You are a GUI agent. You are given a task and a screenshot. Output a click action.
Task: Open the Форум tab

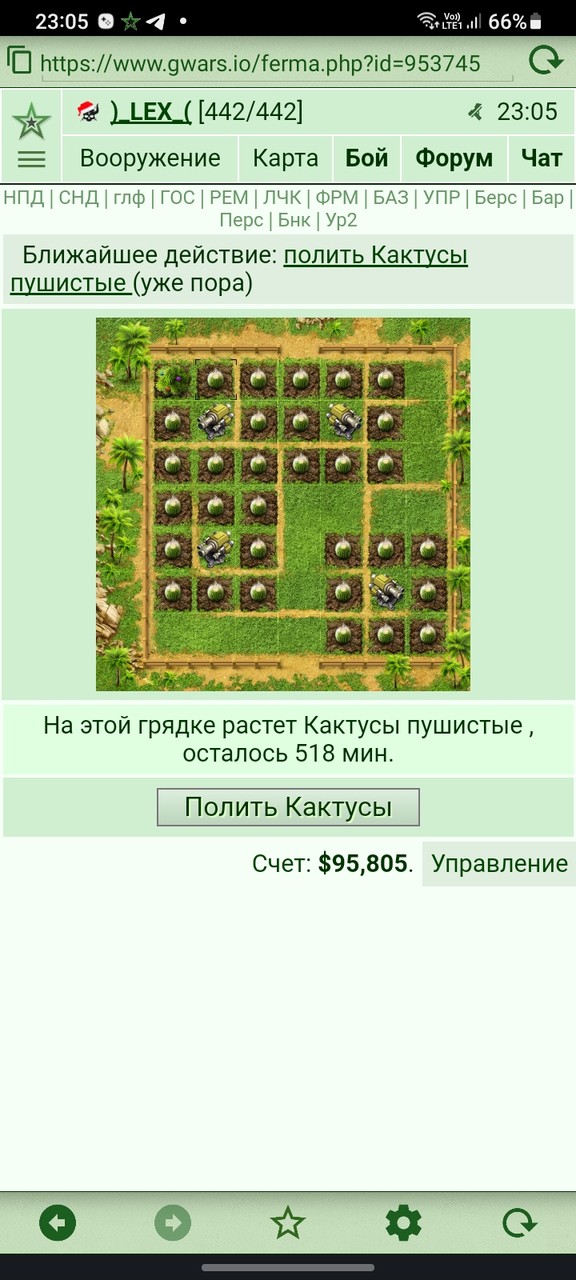(x=454, y=158)
